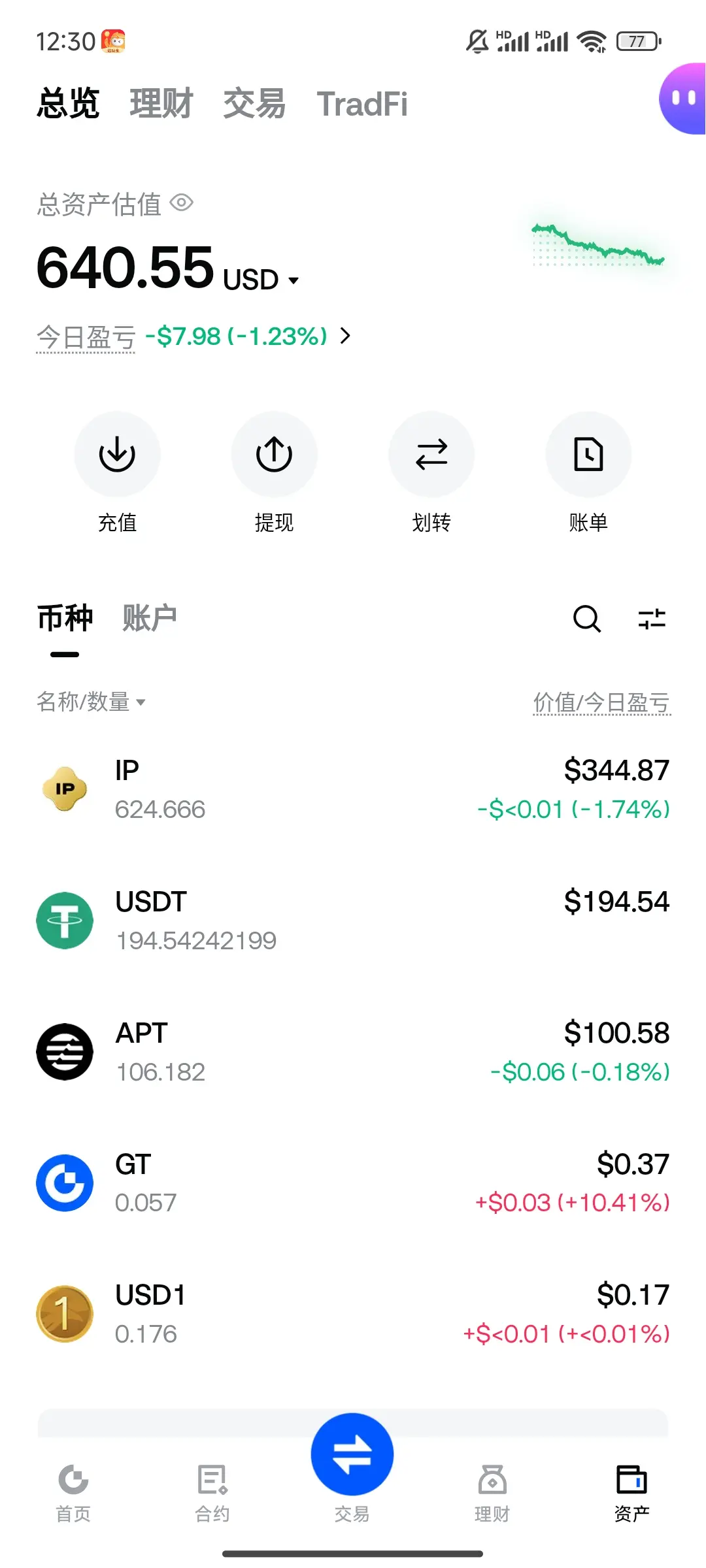Switch to the 账户 accounts tab
The height and width of the screenshot is (1568, 706).
pyautogui.click(x=150, y=618)
